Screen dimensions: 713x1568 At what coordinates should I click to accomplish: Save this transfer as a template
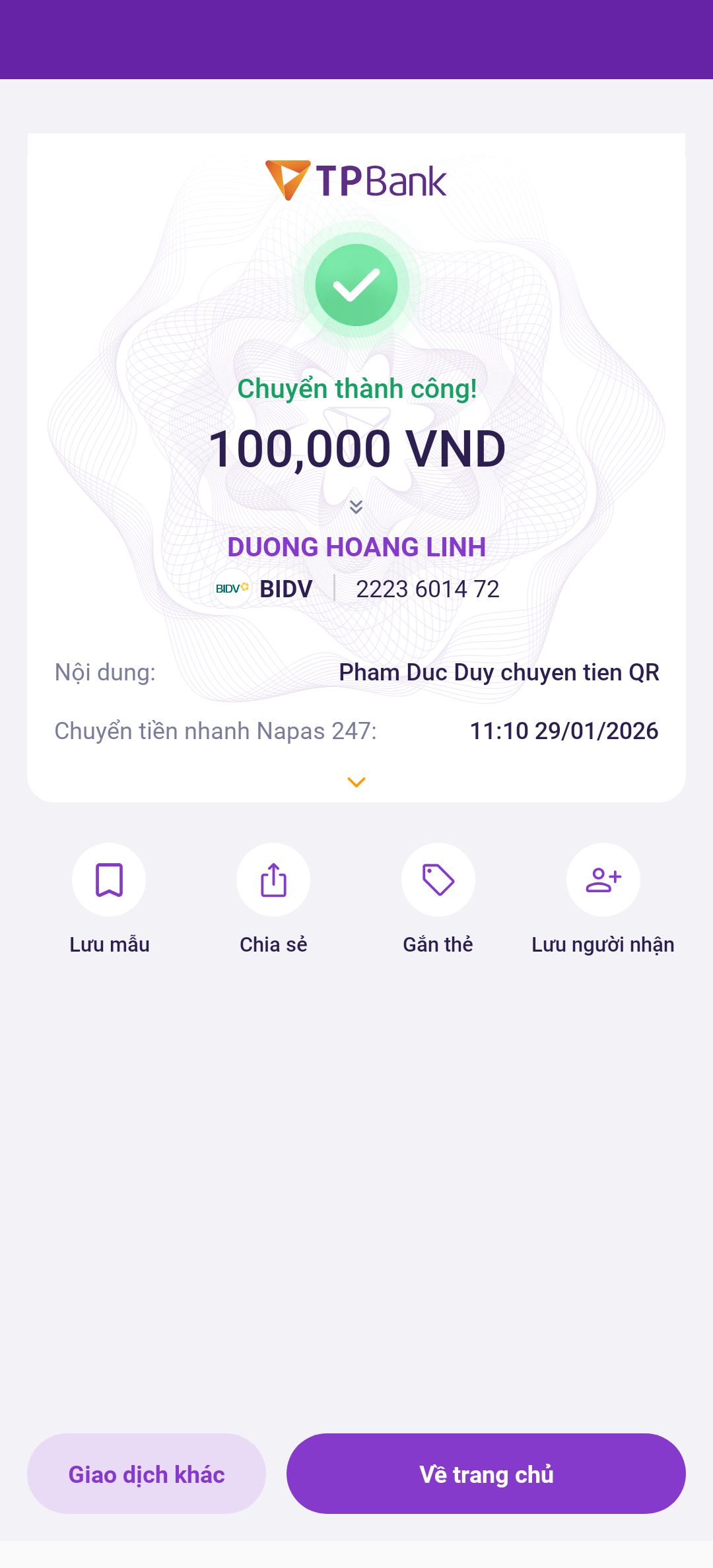[109, 880]
